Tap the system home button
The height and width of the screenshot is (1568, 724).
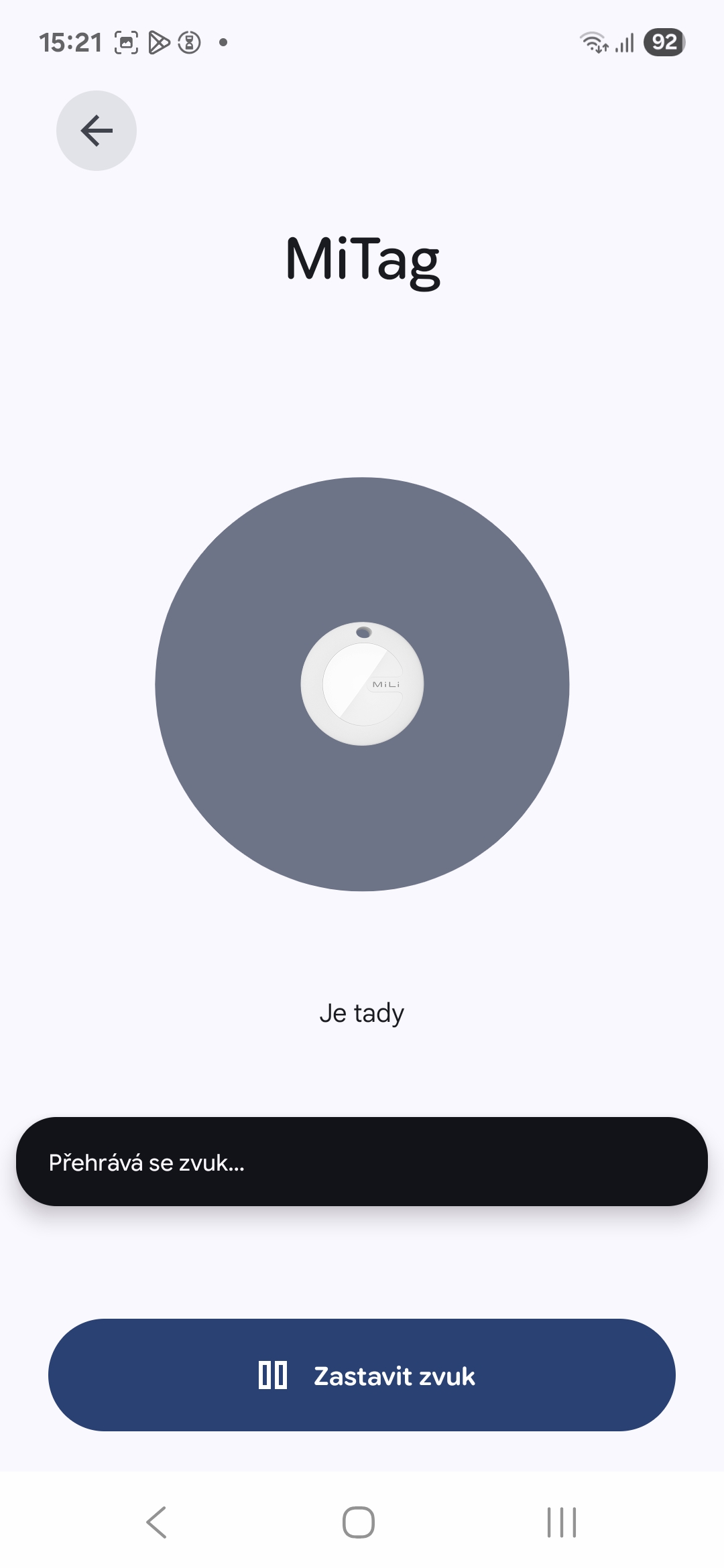[x=359, y=1522]
